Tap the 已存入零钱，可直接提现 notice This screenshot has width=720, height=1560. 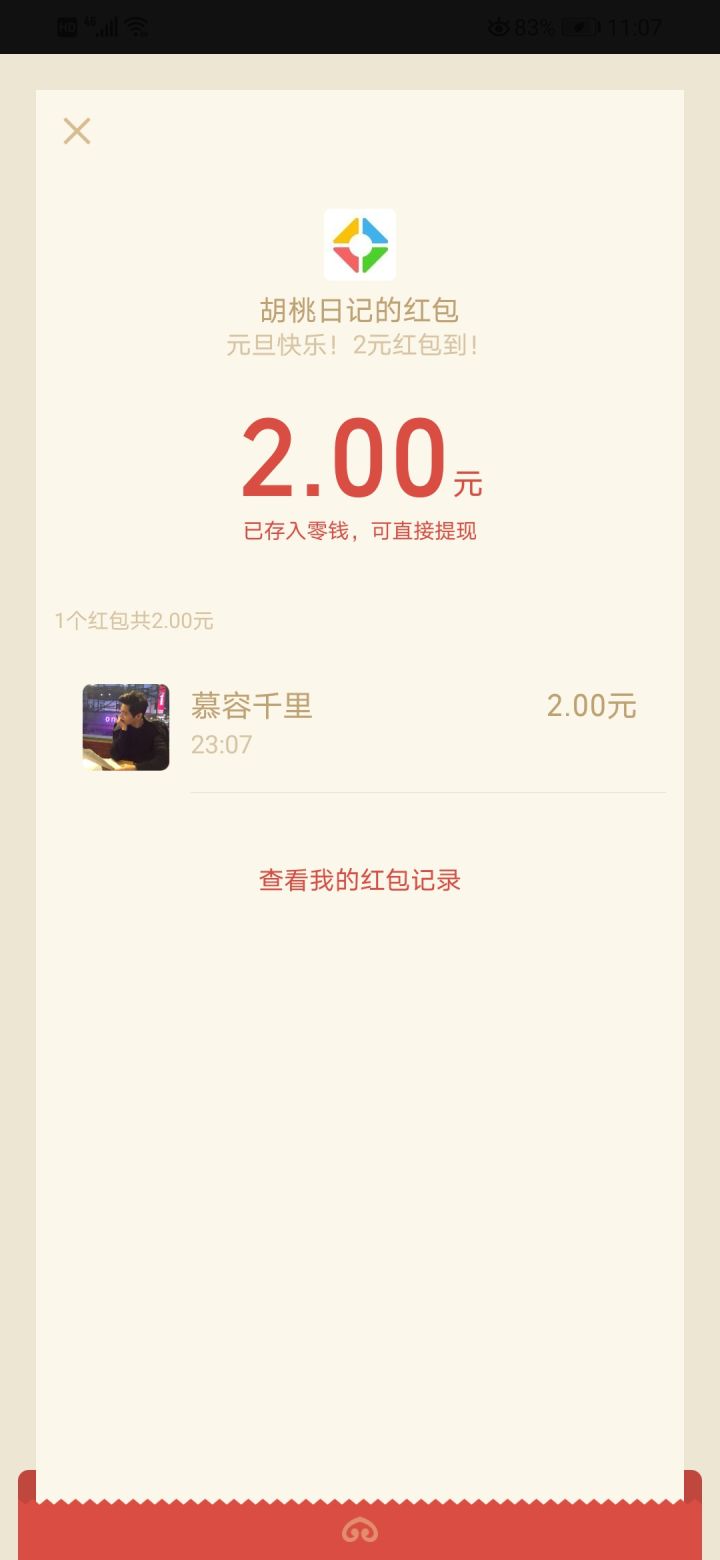click(x=360, y=531)
